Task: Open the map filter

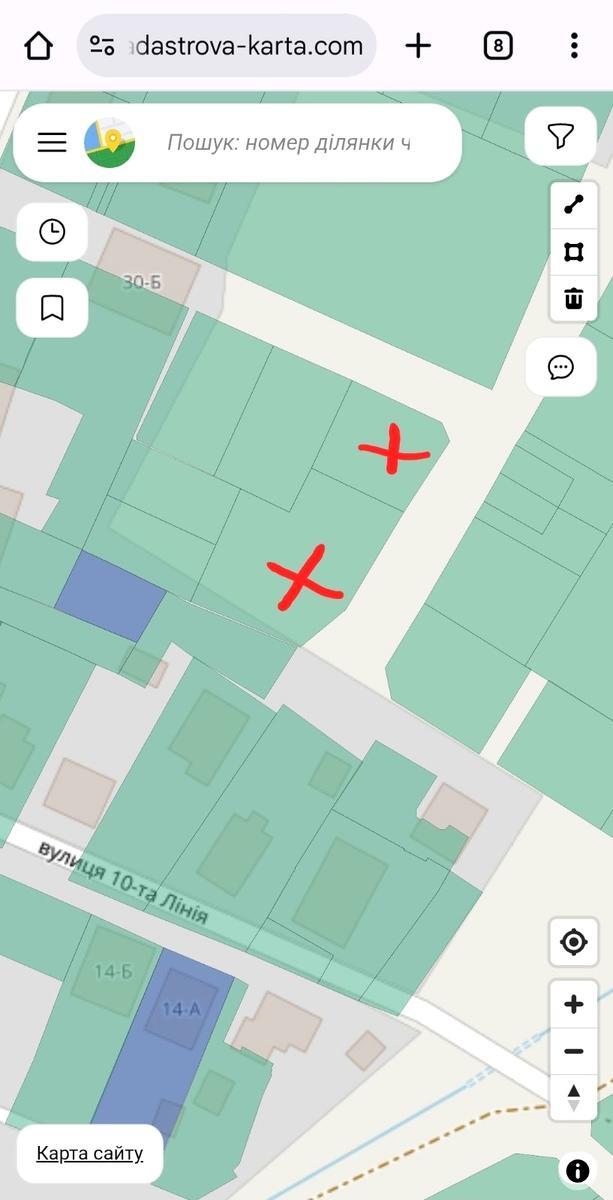Action: (x=561, y=136)
